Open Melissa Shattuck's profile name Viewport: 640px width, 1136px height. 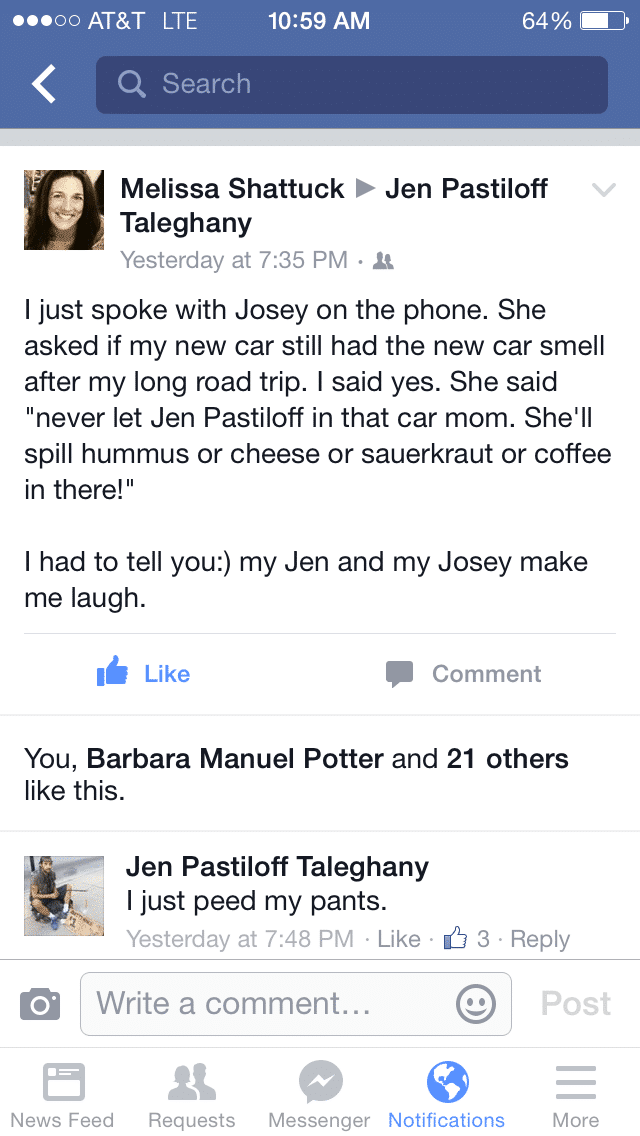[x=232, y=188]
